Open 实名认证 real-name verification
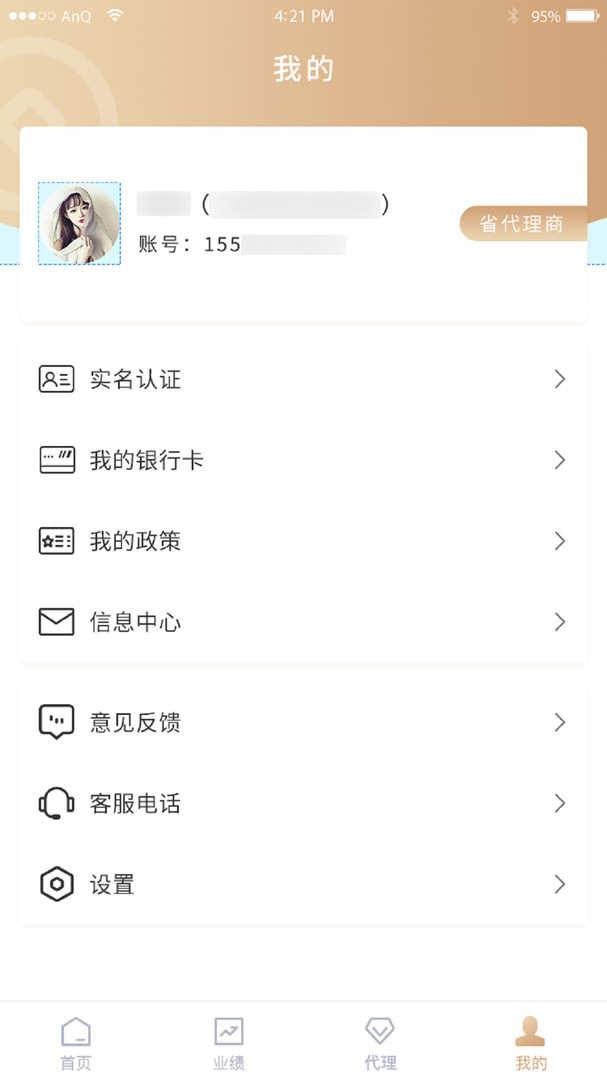Screen dimensions: 607x1080 pos(302,380)
